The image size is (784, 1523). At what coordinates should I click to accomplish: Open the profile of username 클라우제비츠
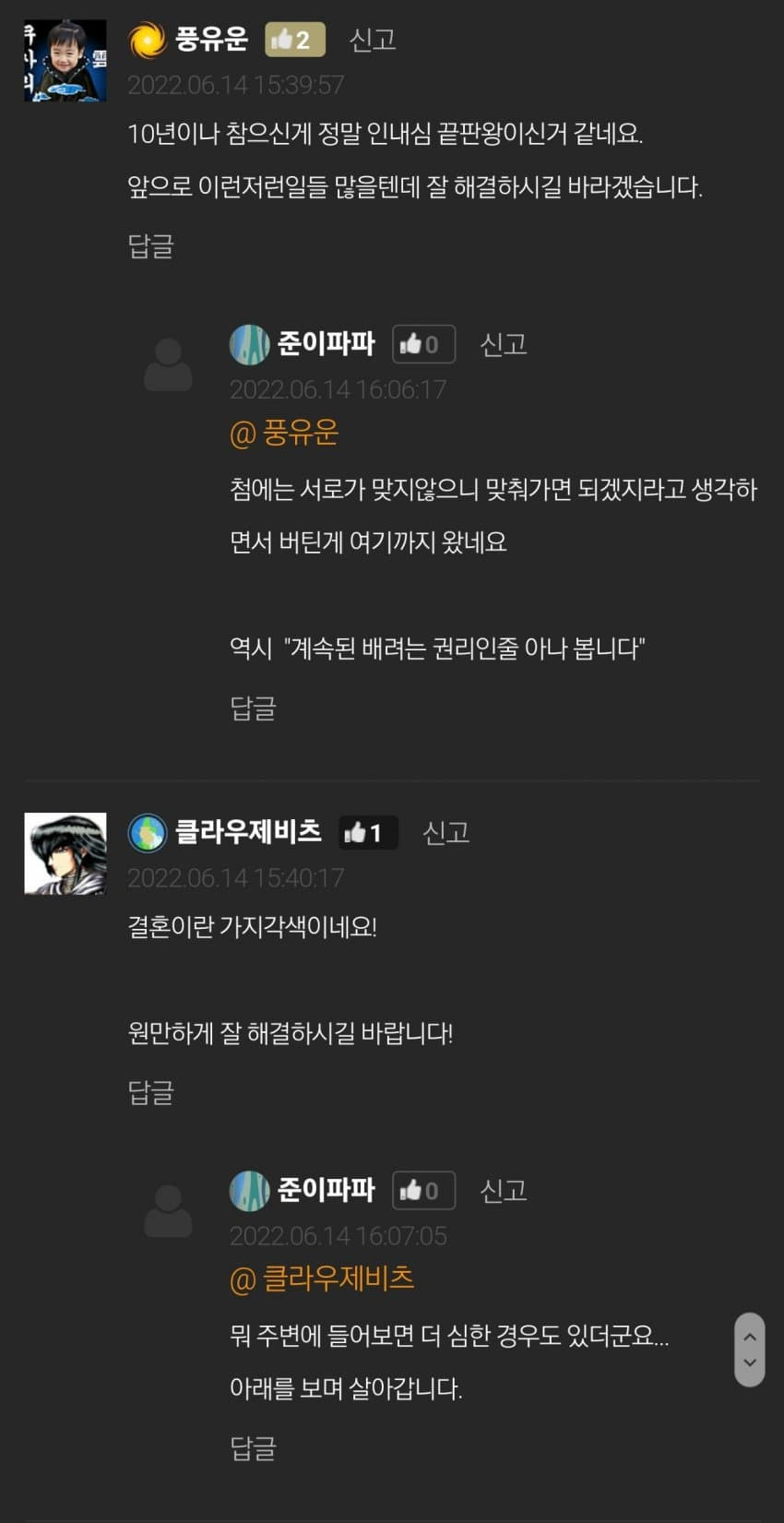pos(247,832)
